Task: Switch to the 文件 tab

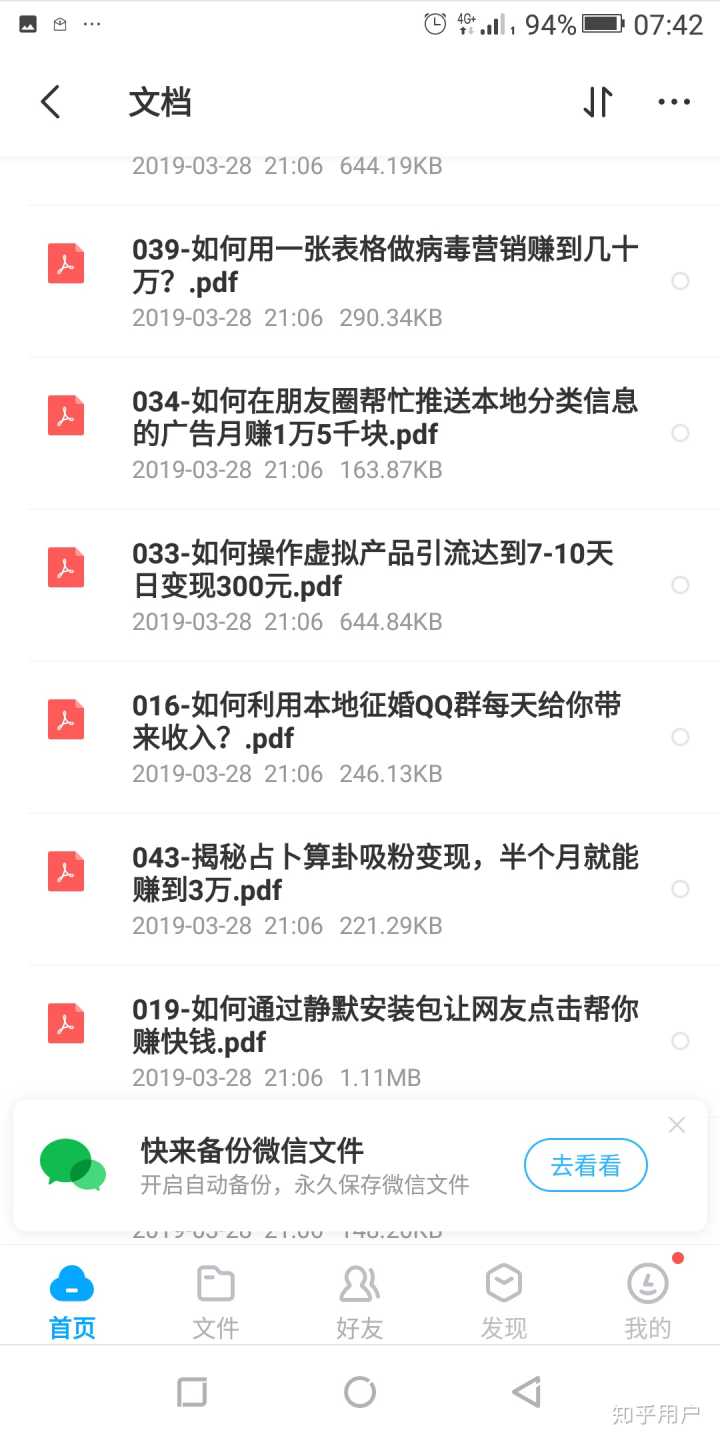Action: click(216, 1300)
